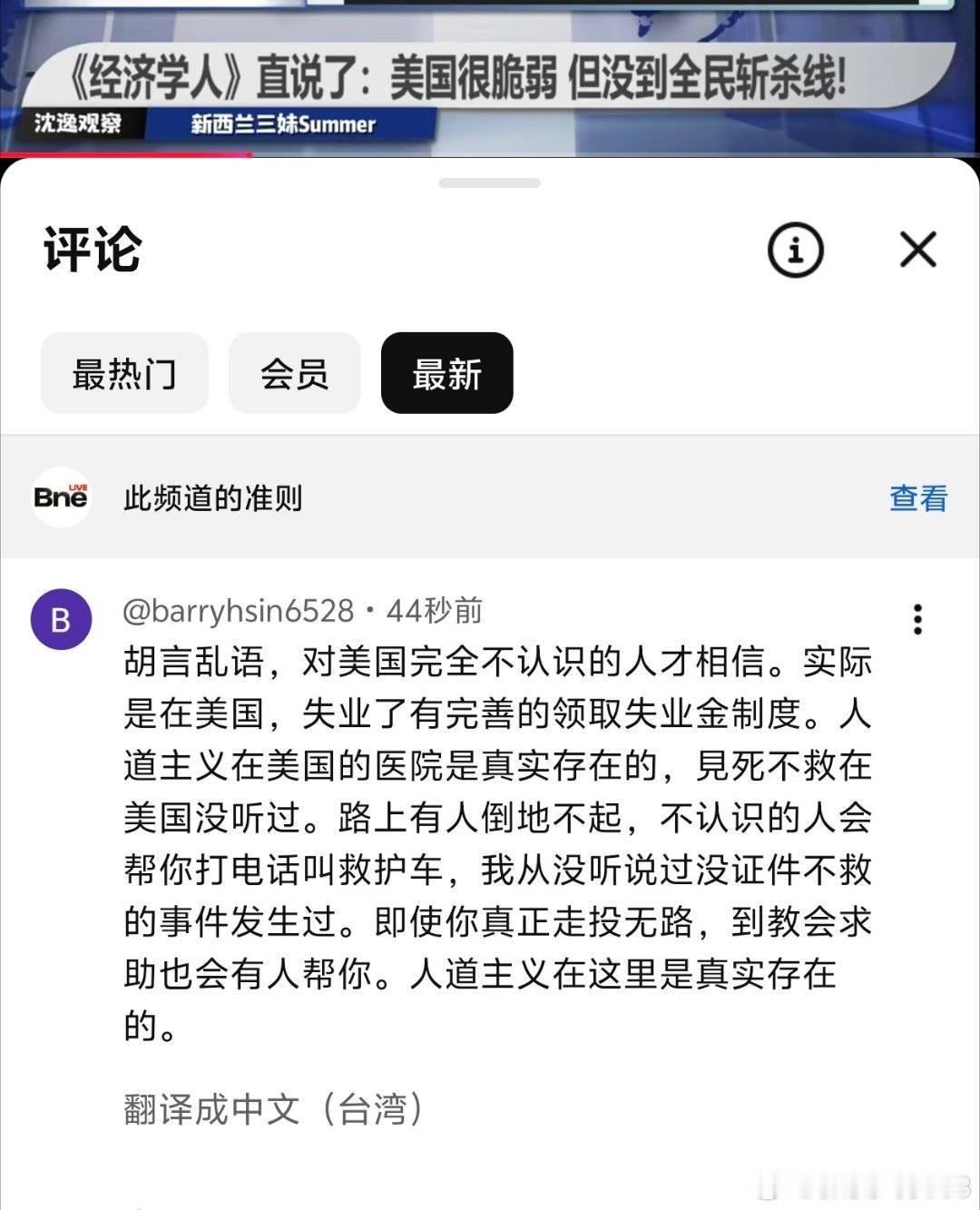Viewport: 980px width, 1210px height.
Task: Open 查看 to view channel guidelines
Action: 917,498
